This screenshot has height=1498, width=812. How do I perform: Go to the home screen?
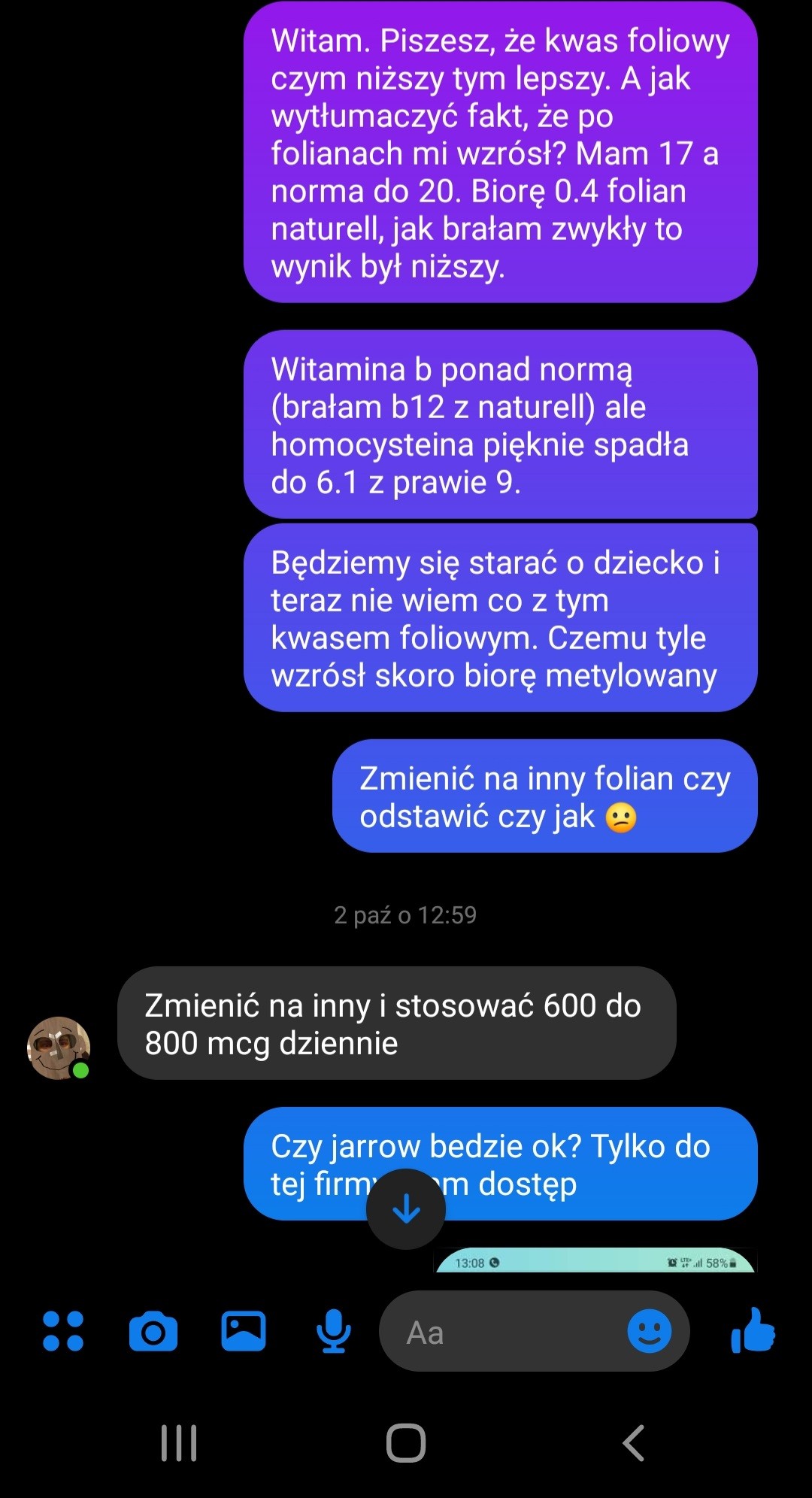406,1442
